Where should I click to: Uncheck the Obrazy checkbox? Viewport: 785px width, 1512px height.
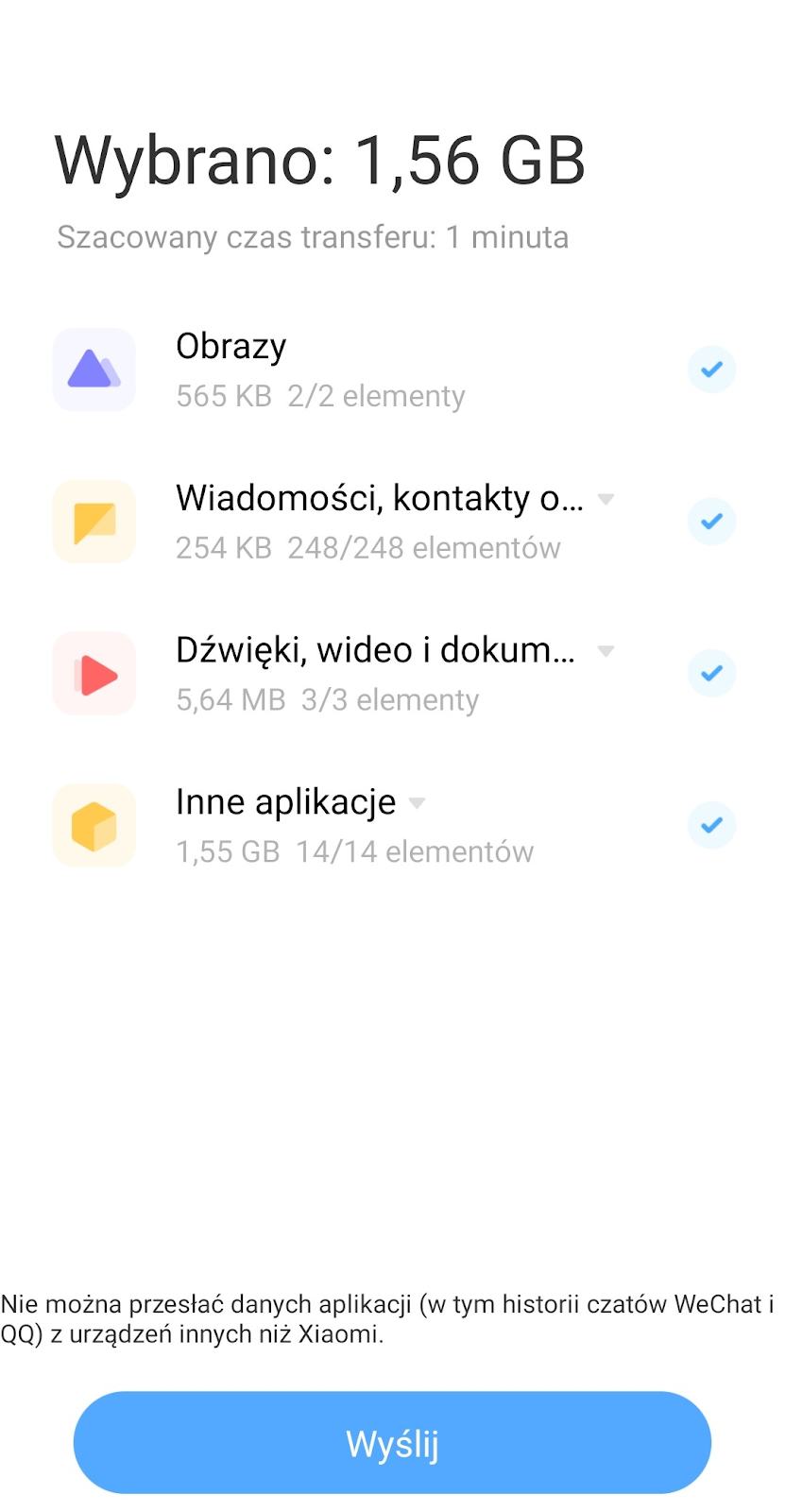[711, 369]
